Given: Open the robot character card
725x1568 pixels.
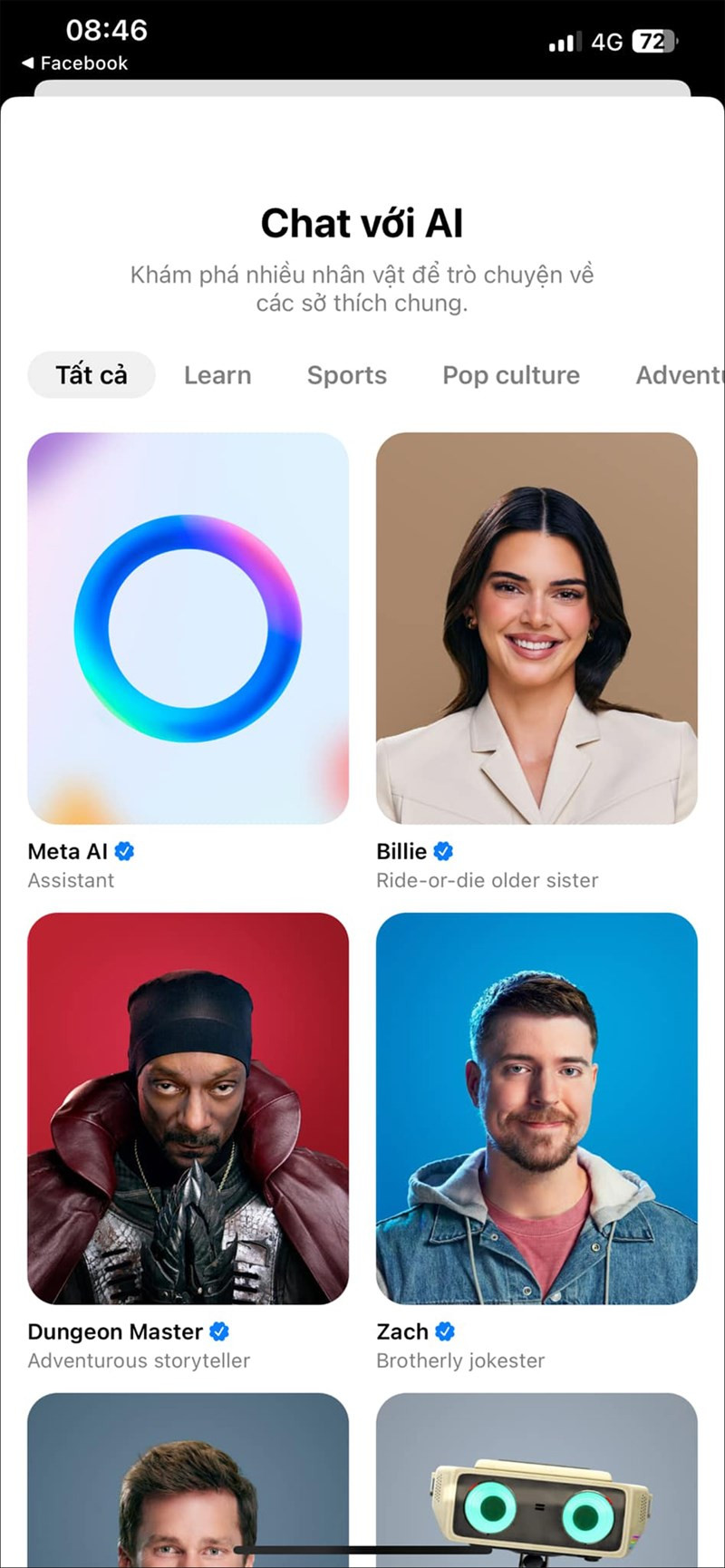Looking at the screenshot, I should [536, 1477].
